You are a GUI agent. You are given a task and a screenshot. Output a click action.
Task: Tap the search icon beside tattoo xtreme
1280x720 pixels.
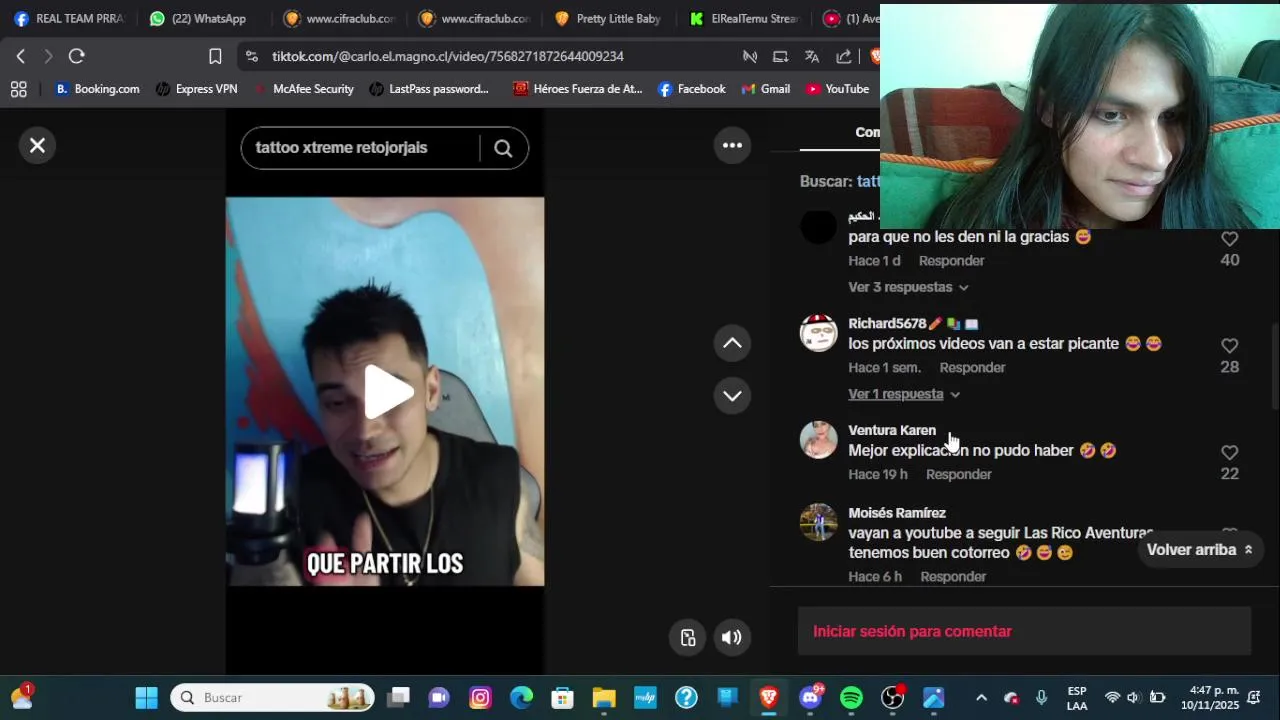pyautogui.click(x=503, y=148)
